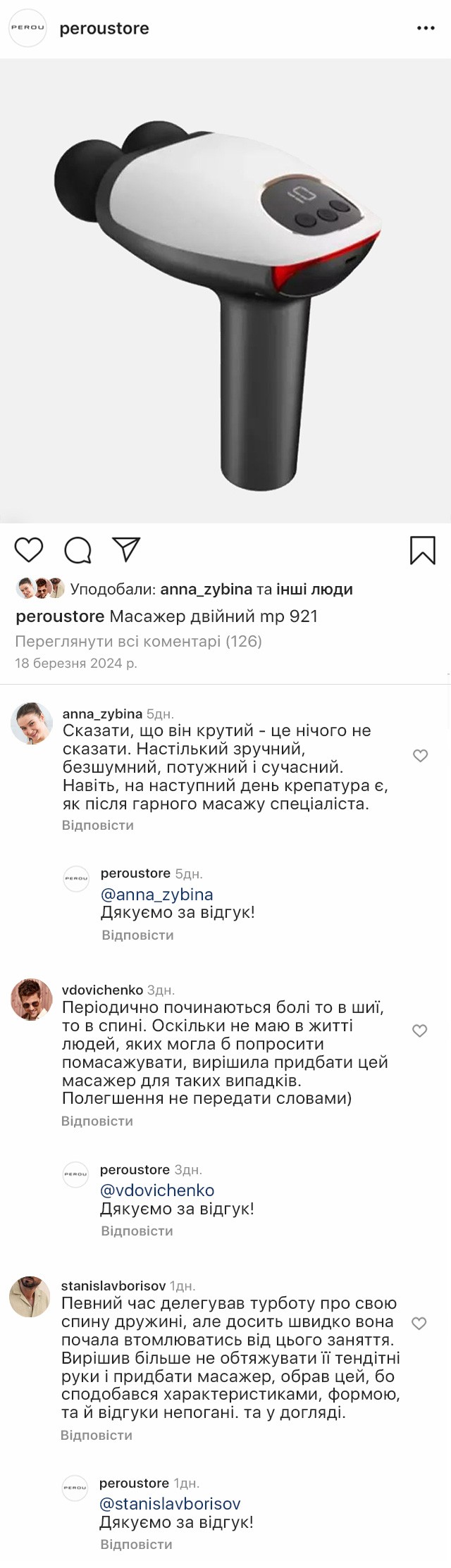Reply to vdovichenko's comment

tap(97, 1121)
